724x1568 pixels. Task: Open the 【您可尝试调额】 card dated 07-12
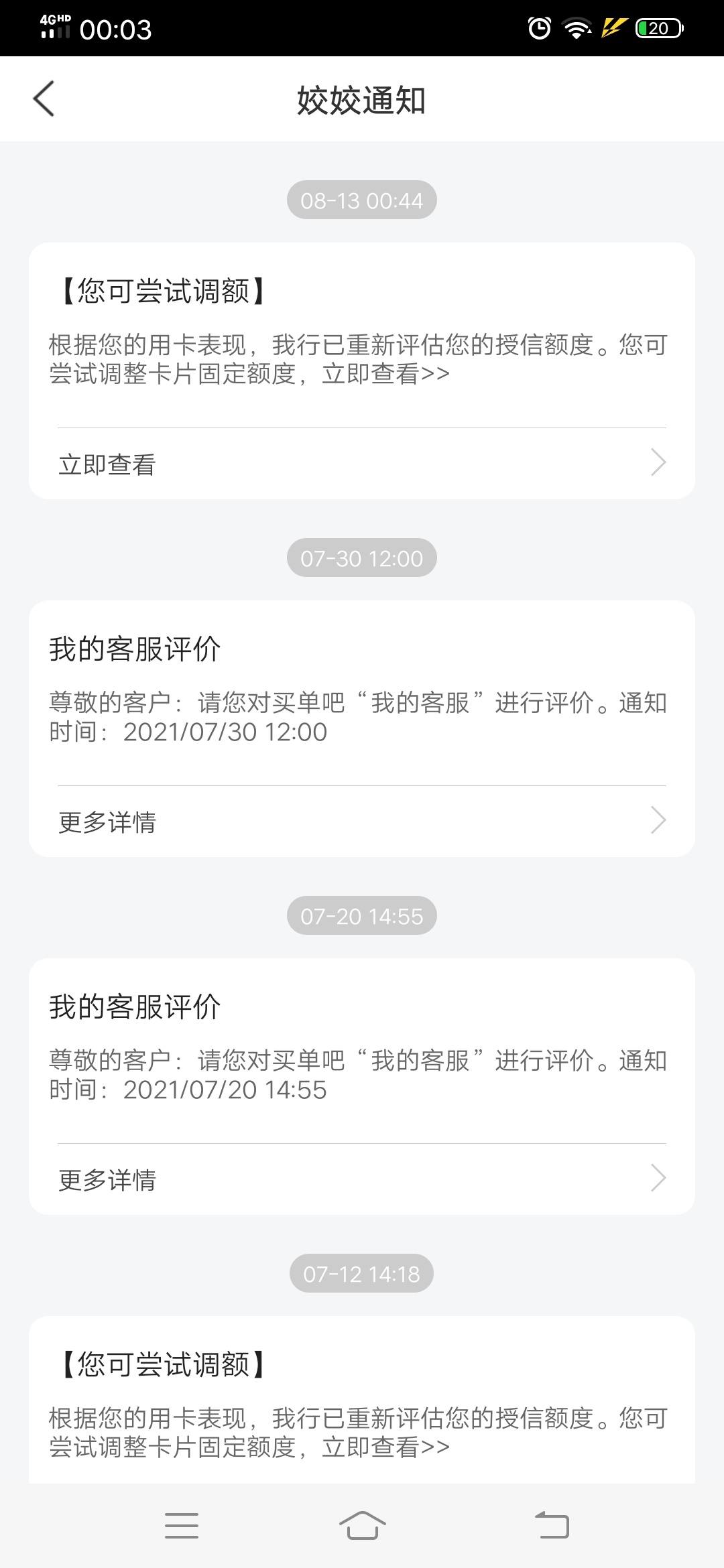362,1400
